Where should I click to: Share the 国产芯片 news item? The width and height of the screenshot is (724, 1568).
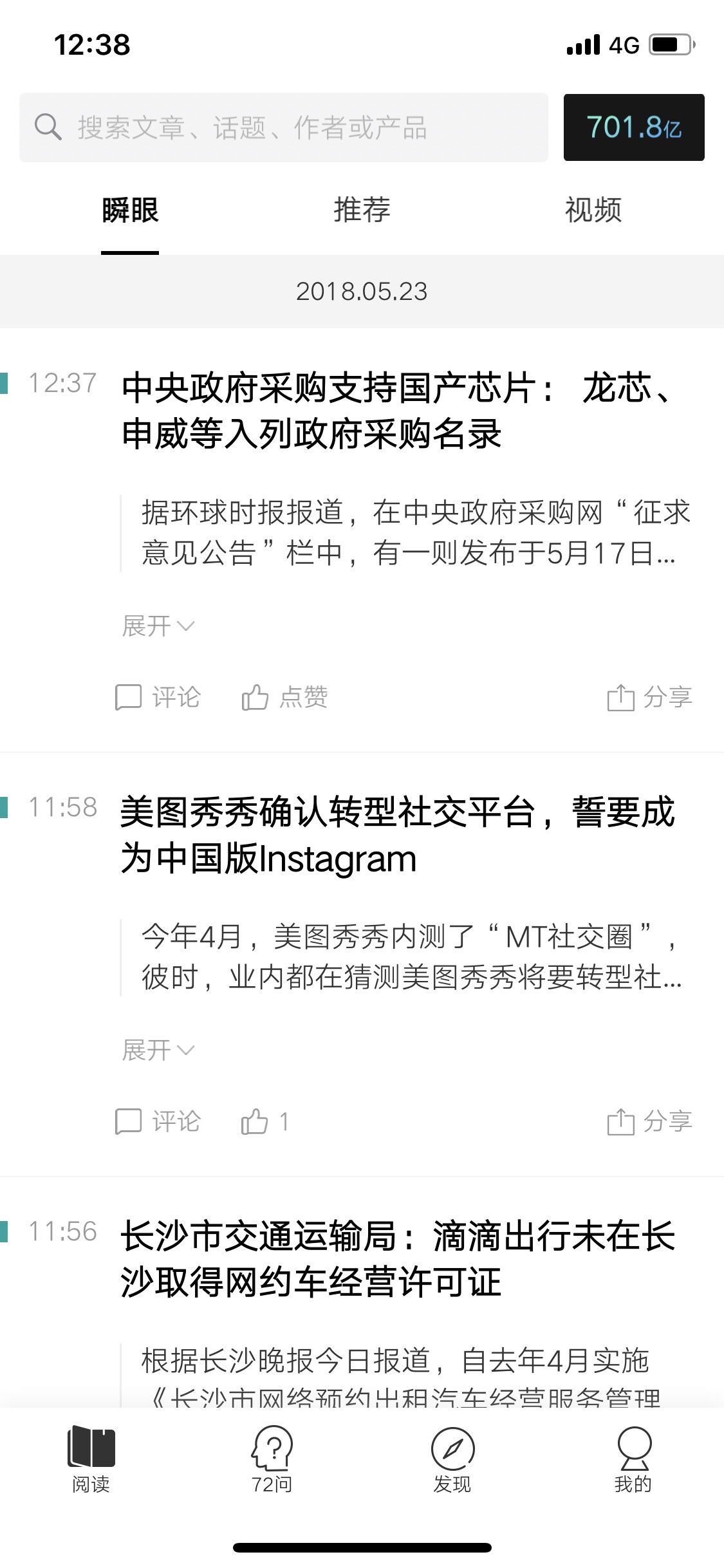pos(649,697)
